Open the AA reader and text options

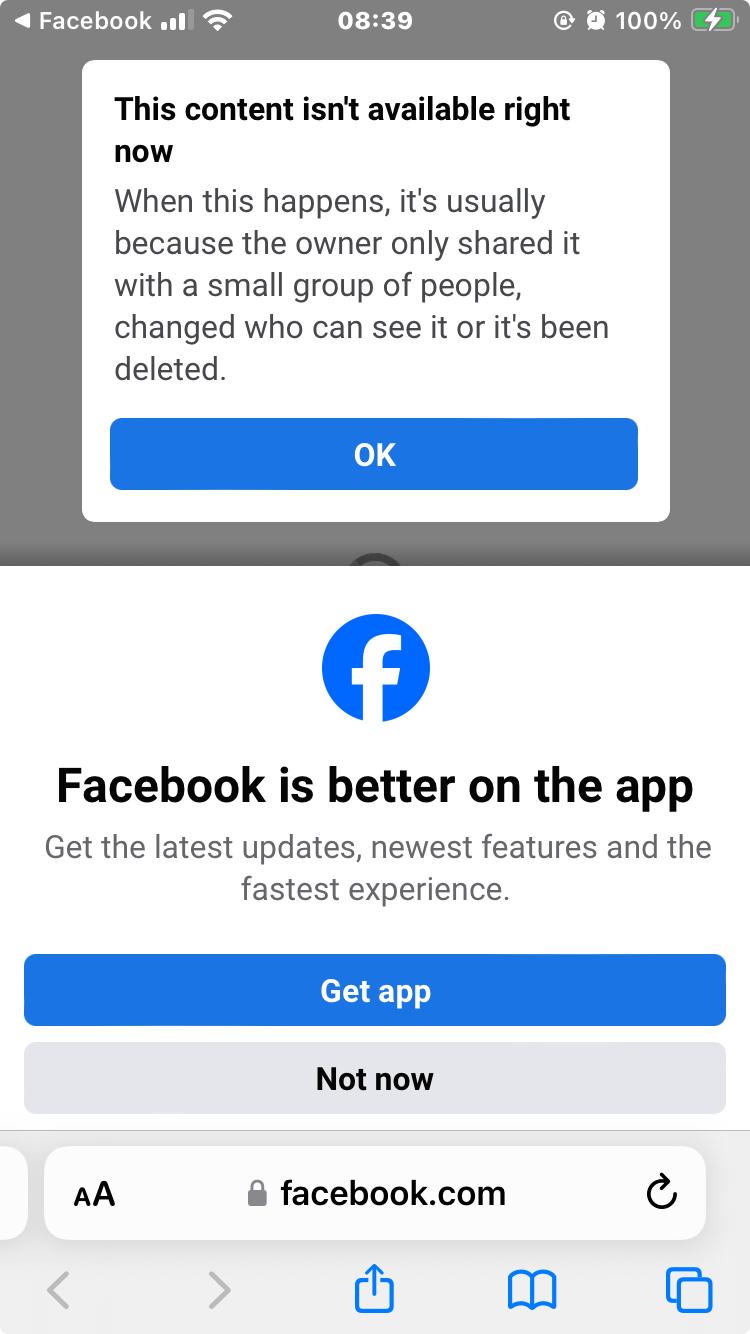point(94,1193)
